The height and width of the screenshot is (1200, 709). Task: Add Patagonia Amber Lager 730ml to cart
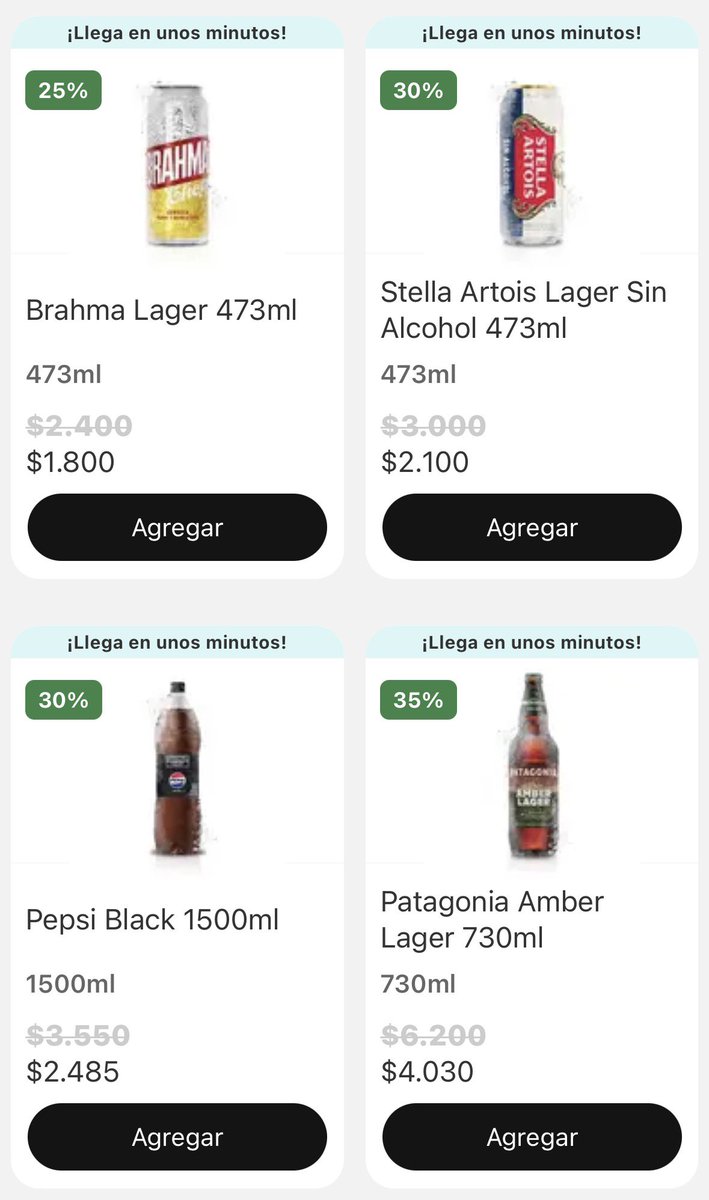click(x=531, y=1136)
